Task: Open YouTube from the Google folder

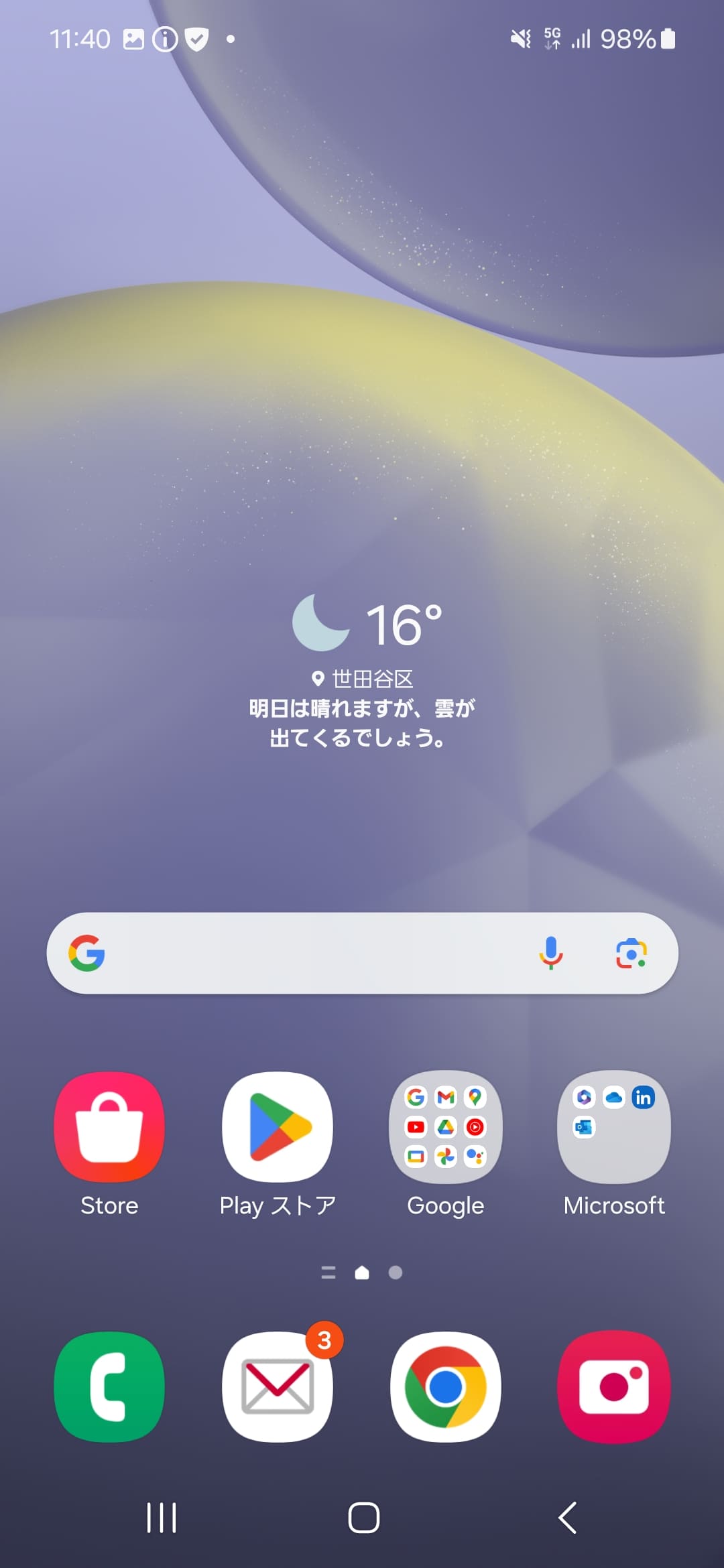Action: click(x=415, y=1128)
